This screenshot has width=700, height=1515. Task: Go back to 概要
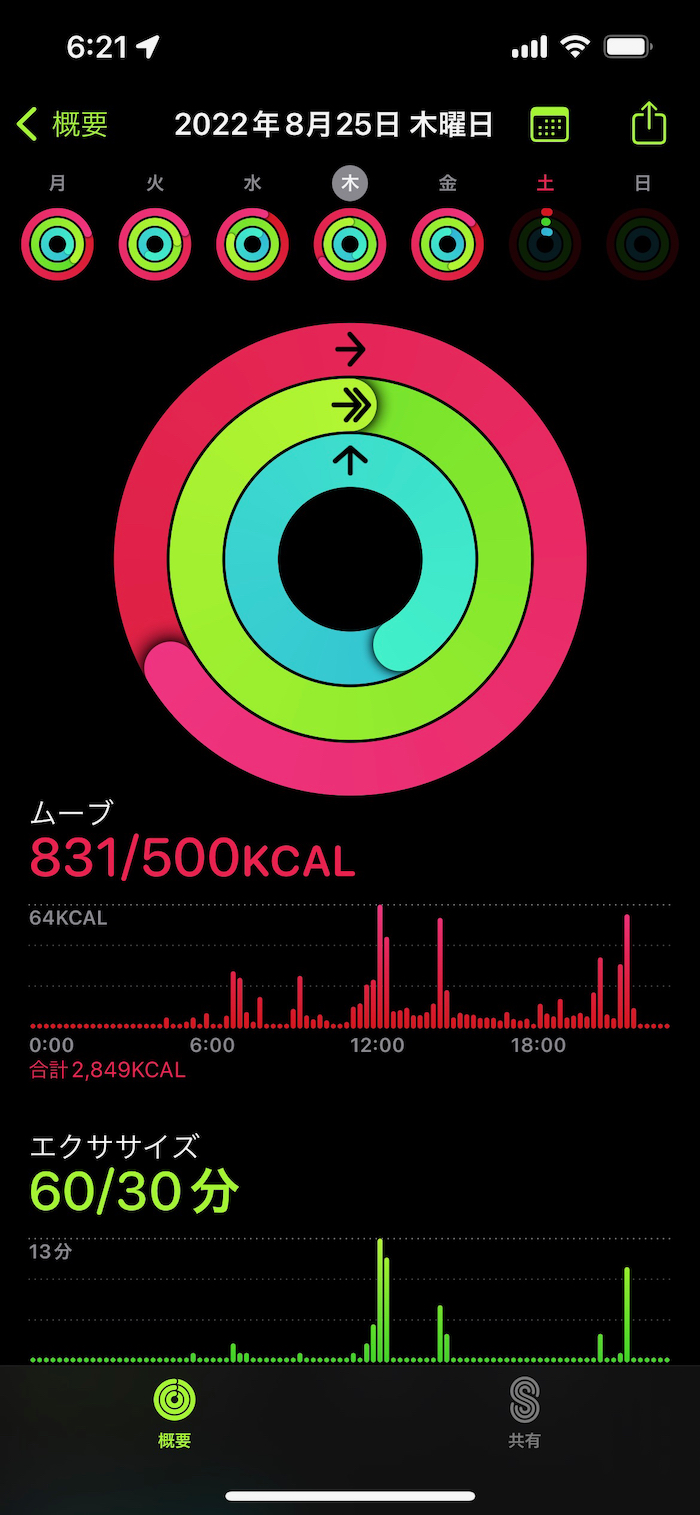[x=63, y=125]
